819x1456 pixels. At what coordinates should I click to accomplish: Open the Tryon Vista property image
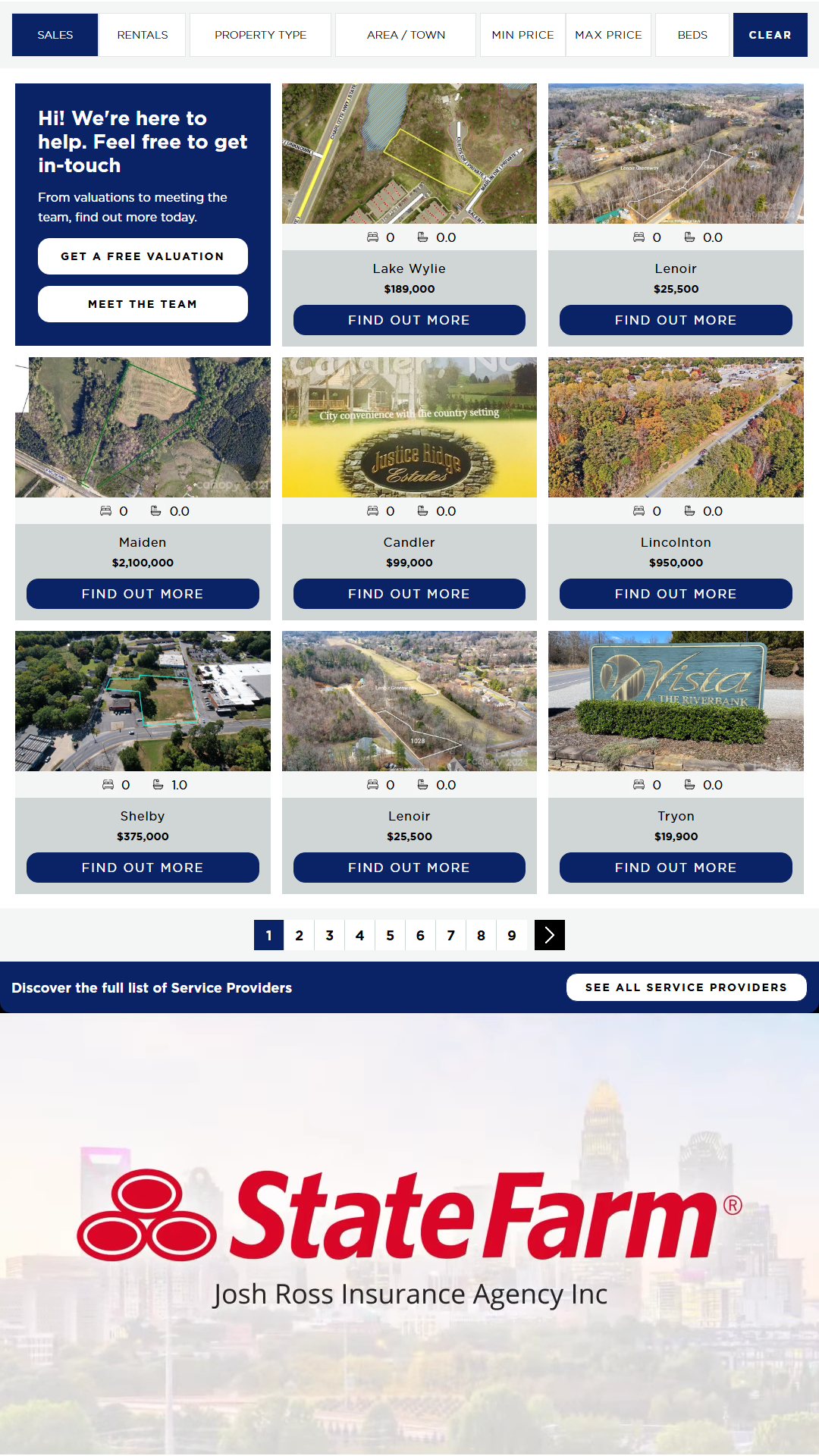tap(675, 701)
